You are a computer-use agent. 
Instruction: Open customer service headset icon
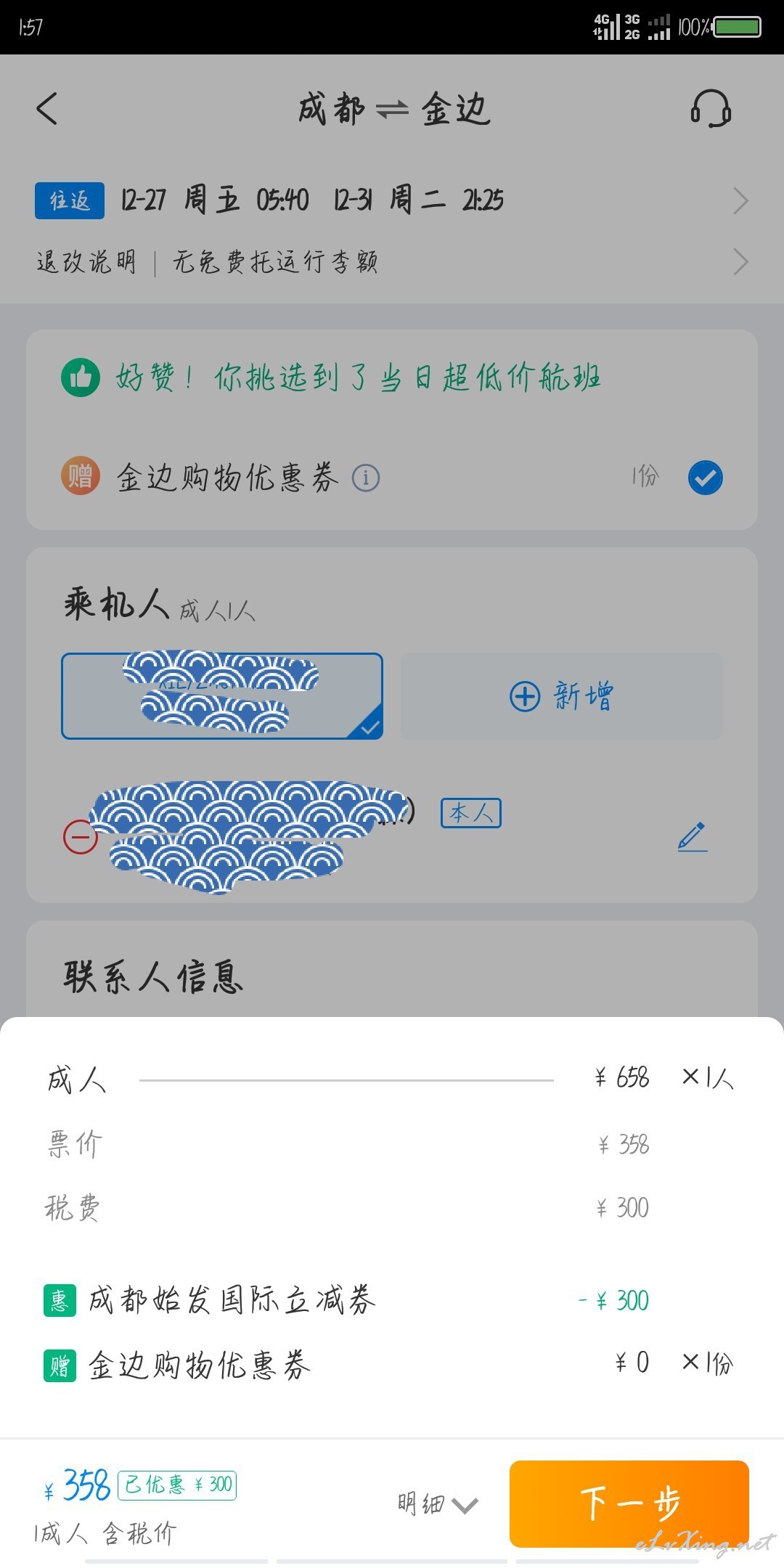point(710,109)
